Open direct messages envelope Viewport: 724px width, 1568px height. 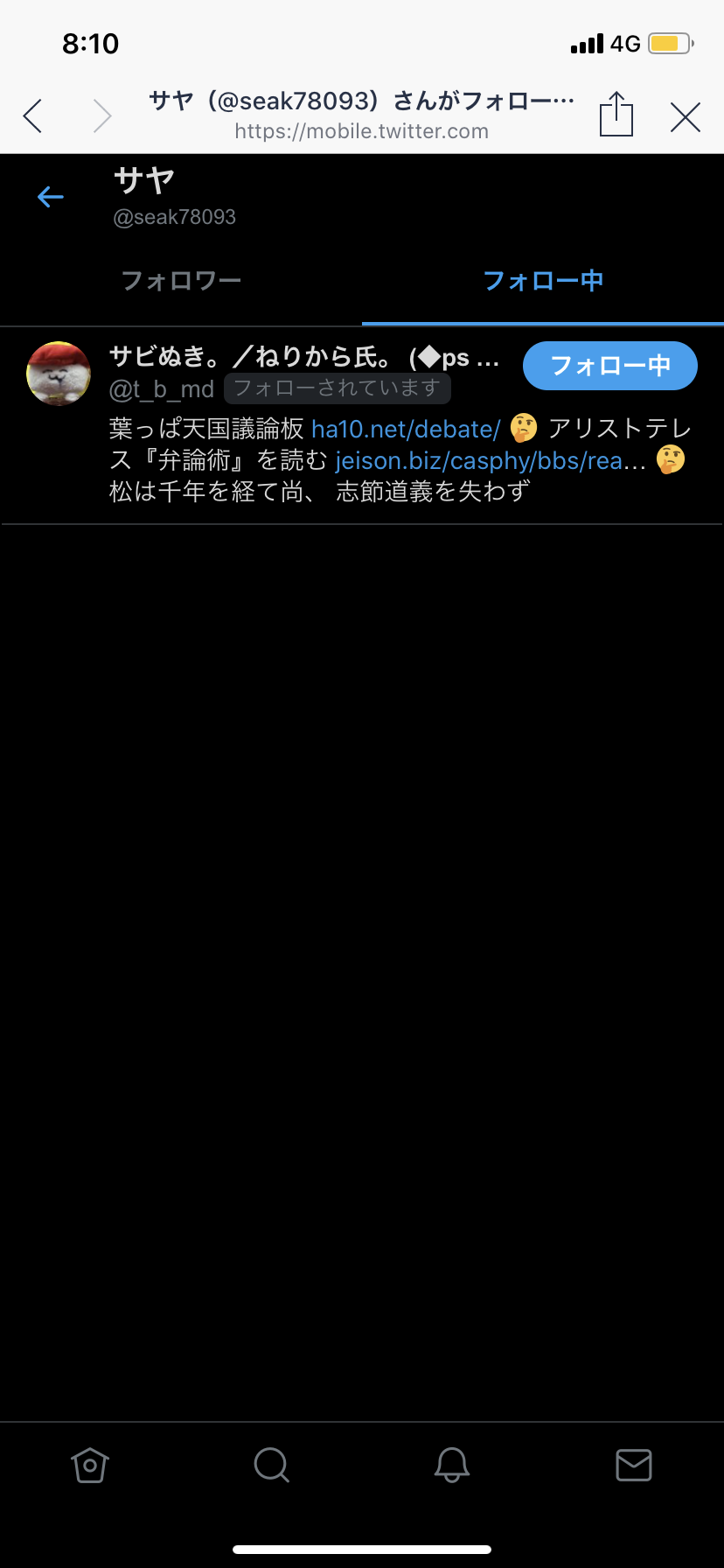(x=633, y=1465)
